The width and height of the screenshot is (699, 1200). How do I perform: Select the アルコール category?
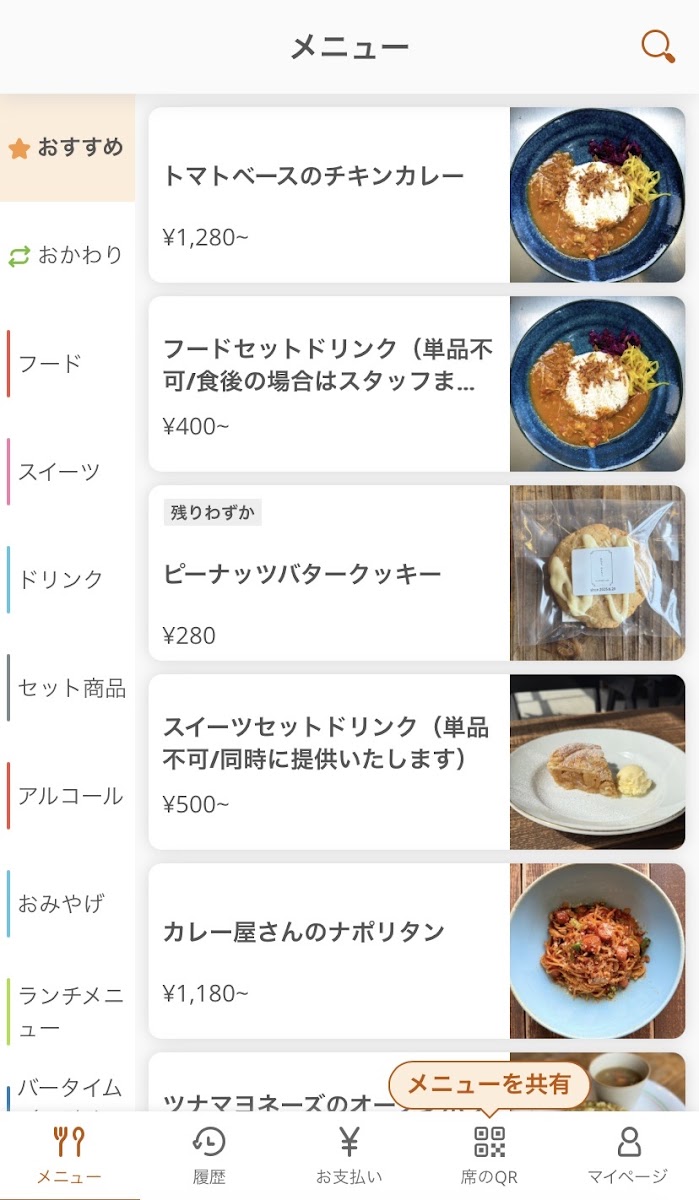[x=67, y=796]
